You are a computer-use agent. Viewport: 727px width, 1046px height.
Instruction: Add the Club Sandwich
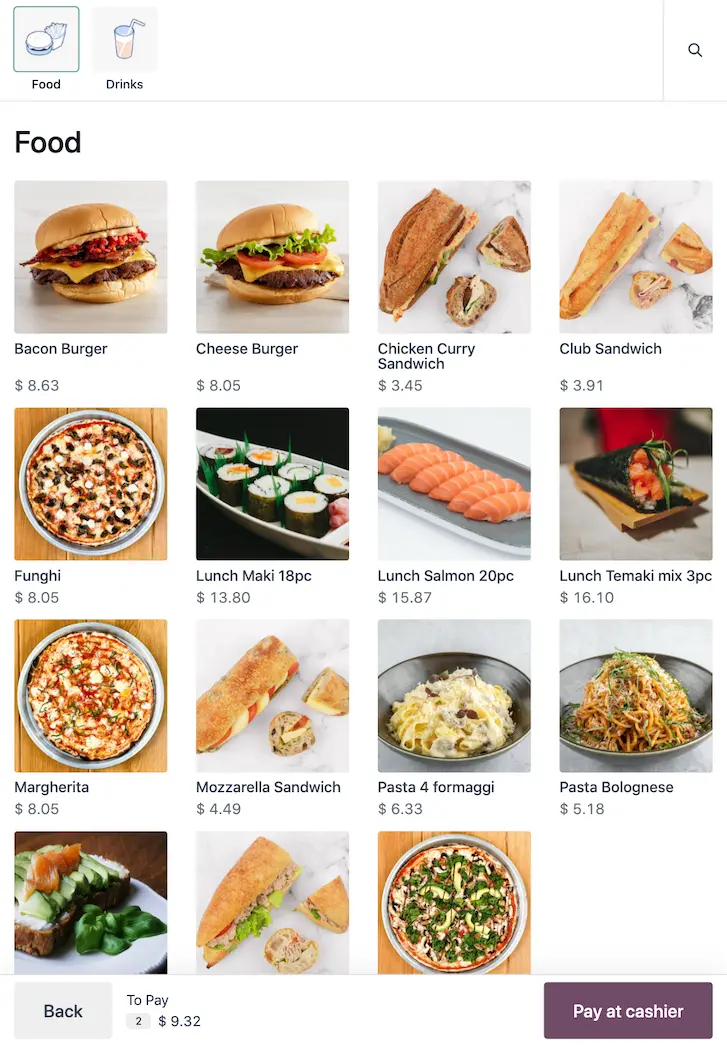pyautogui.click(x=636, y=257)
